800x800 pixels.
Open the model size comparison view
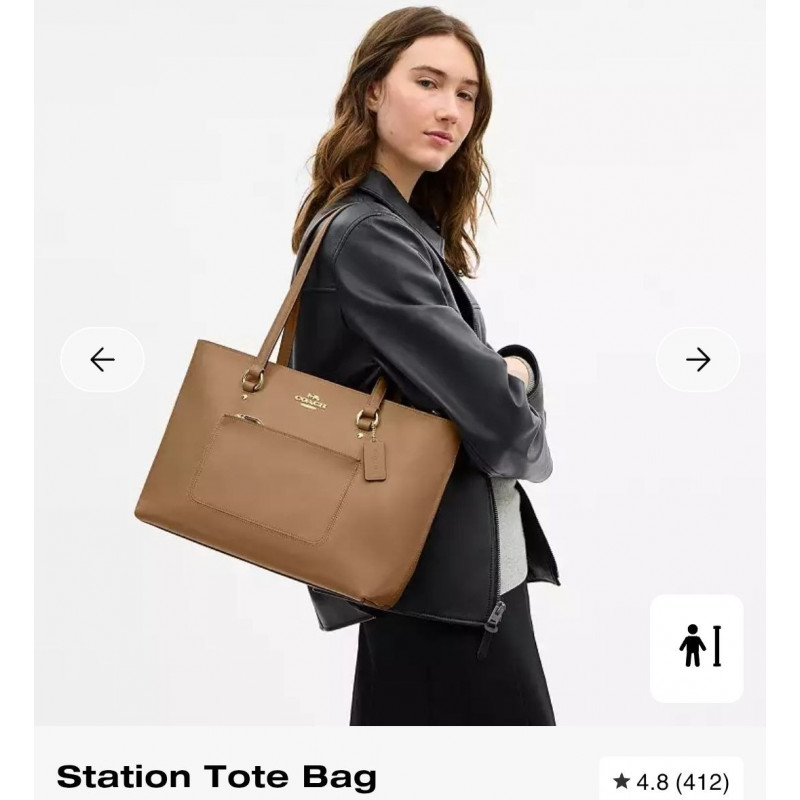pyautogui.click(x=697, y=648)
